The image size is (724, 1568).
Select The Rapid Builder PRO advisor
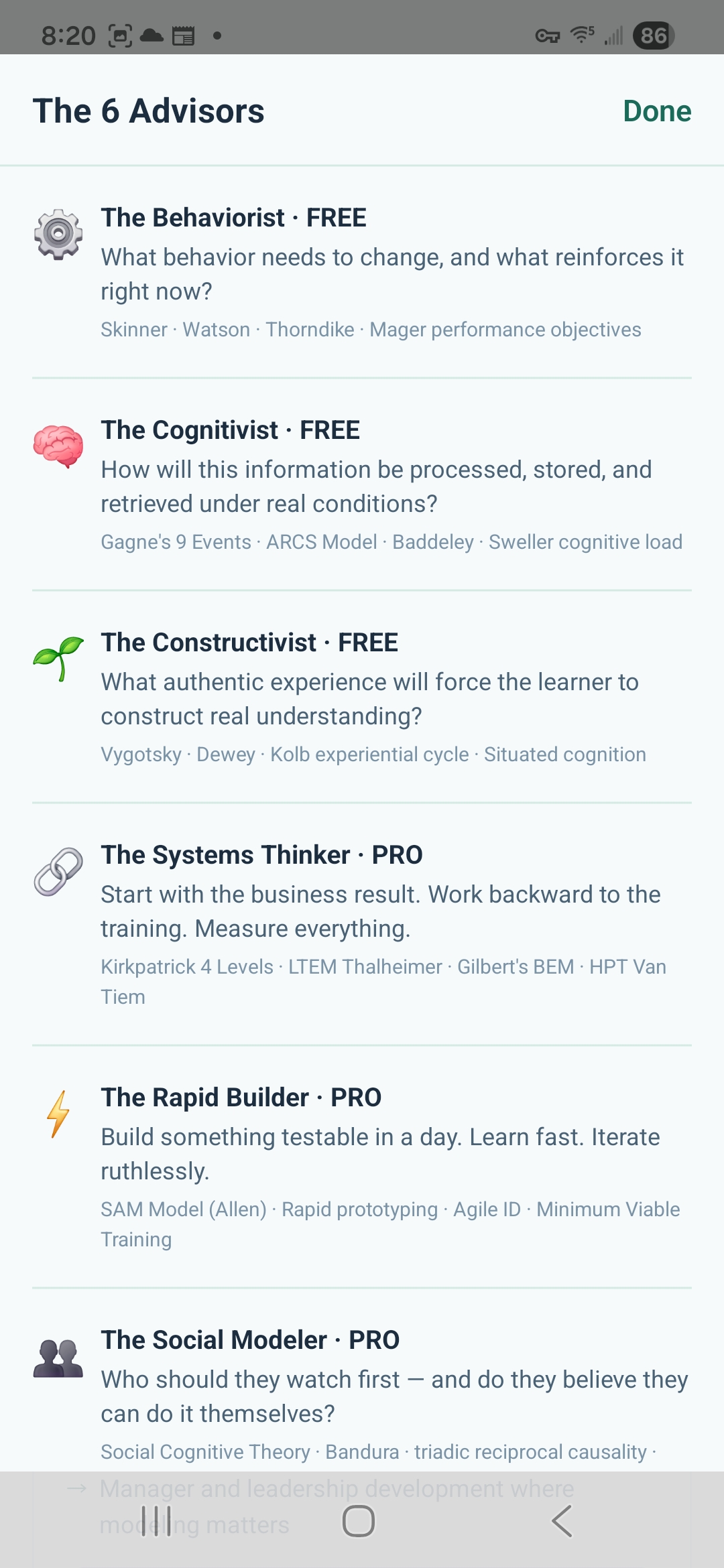362,1167
